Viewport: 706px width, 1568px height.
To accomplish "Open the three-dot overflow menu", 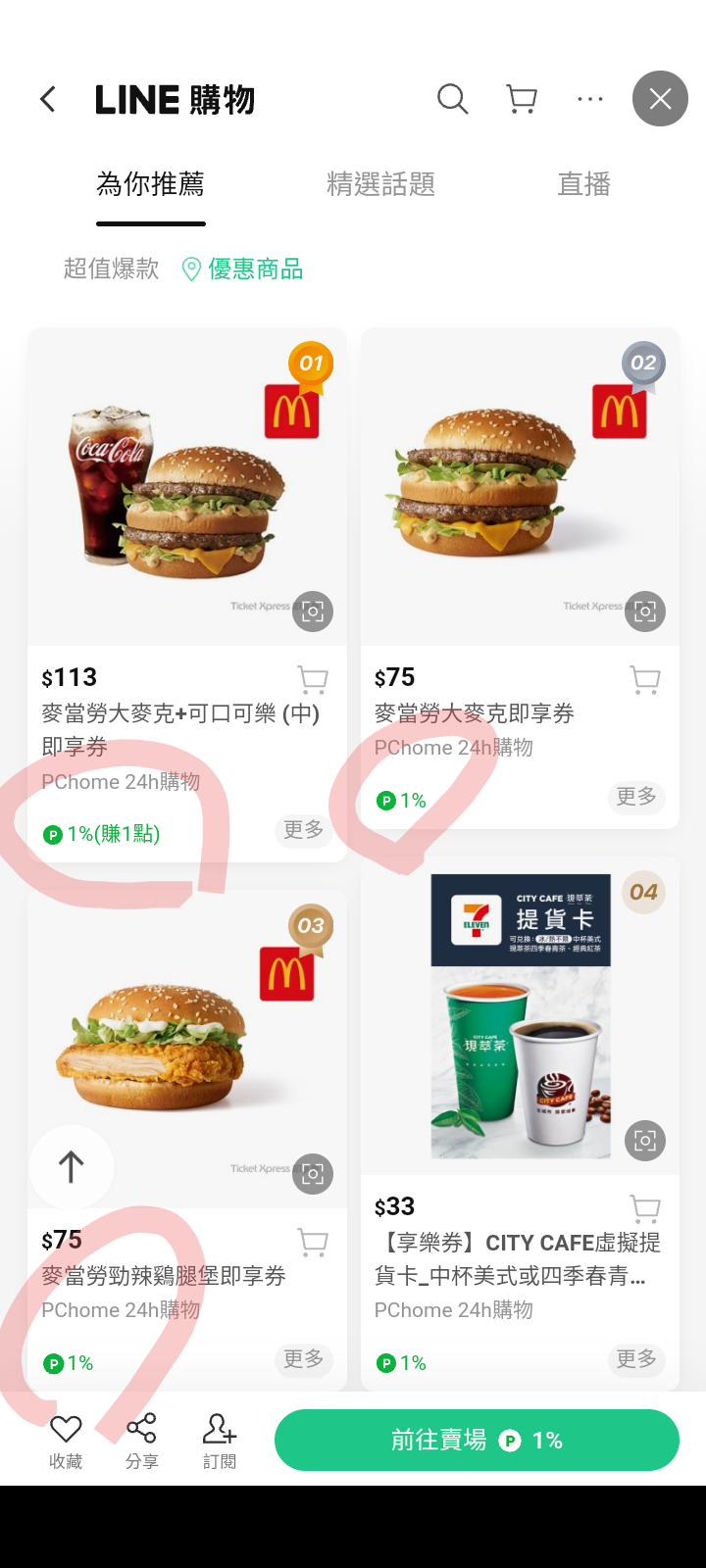I will (590, 99).
